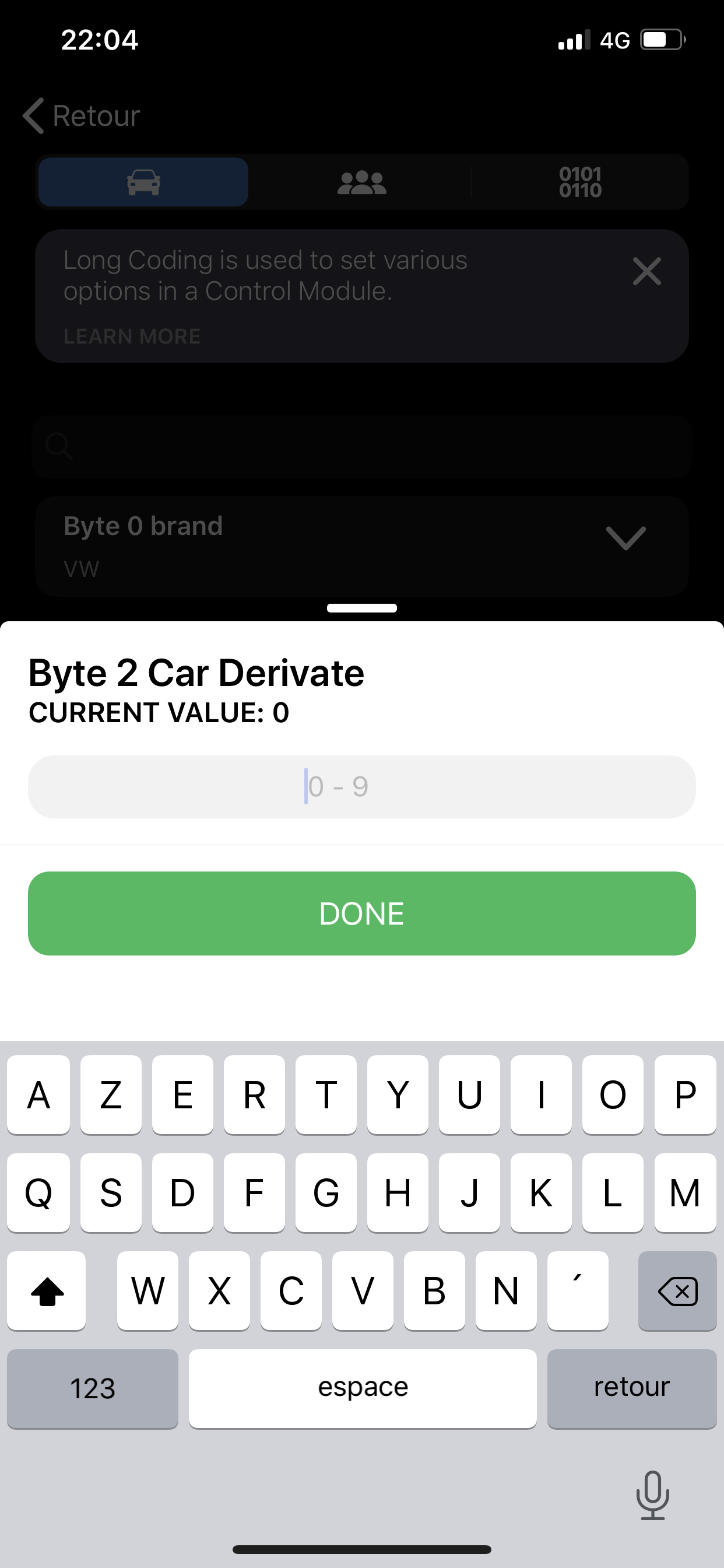Tap the espace spacebar key
Screen dimensions: 724x1568
363,1388
